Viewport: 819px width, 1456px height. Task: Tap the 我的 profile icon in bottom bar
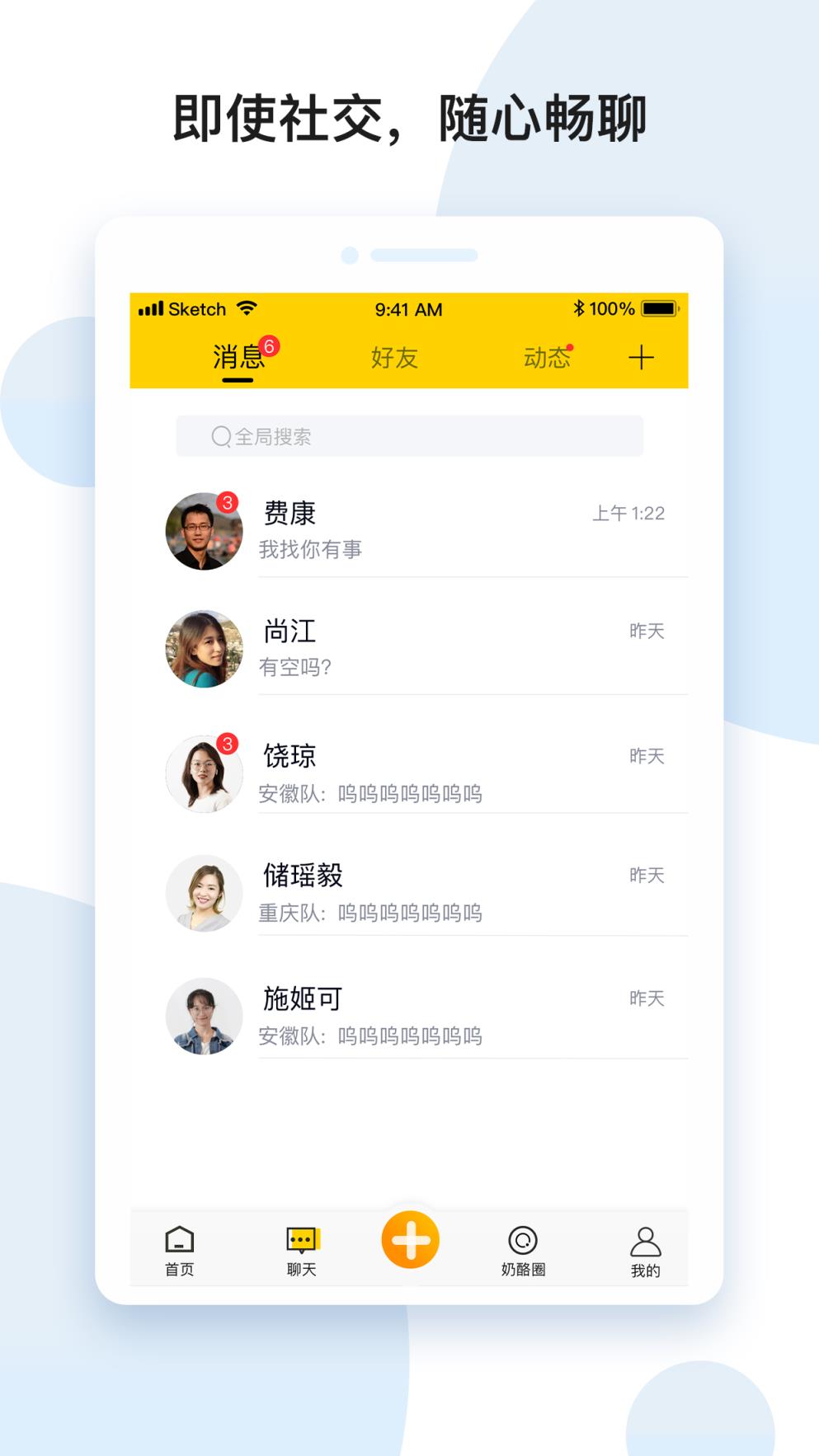(x=645, y=1238)
